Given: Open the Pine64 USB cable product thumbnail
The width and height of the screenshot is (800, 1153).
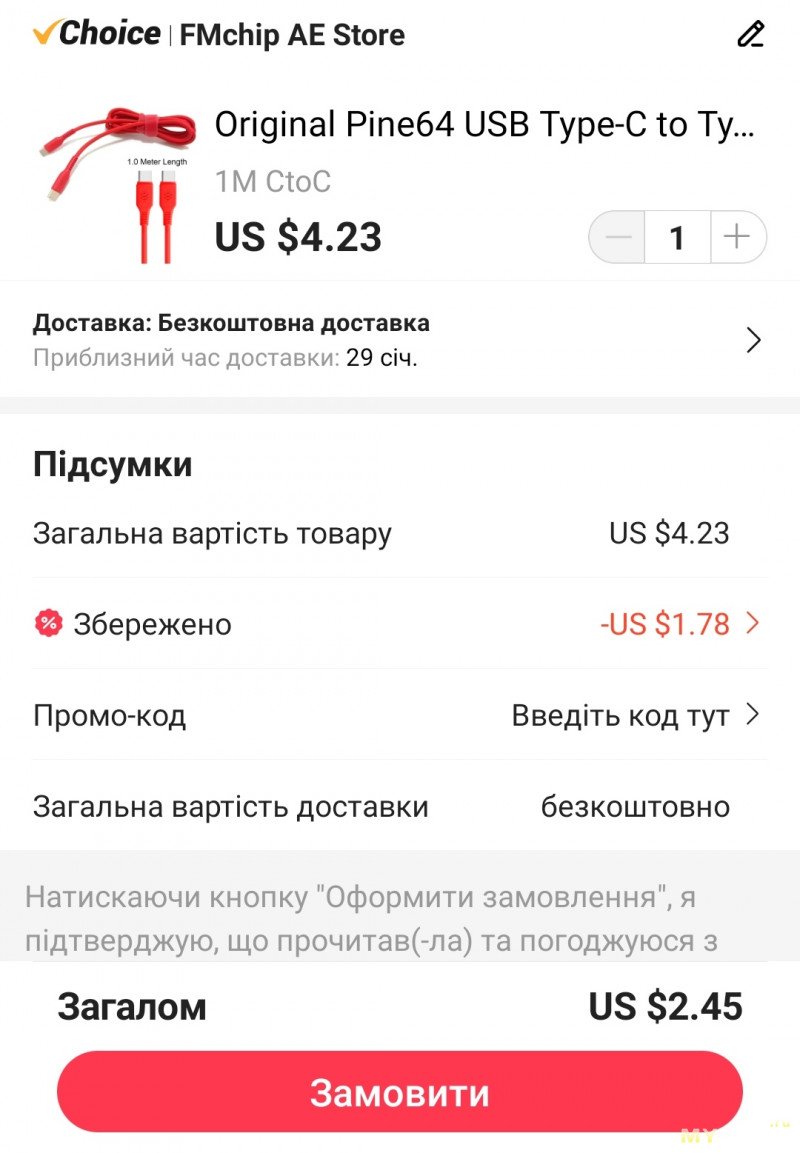Looking at the screenshot, I should pos(112,183).
